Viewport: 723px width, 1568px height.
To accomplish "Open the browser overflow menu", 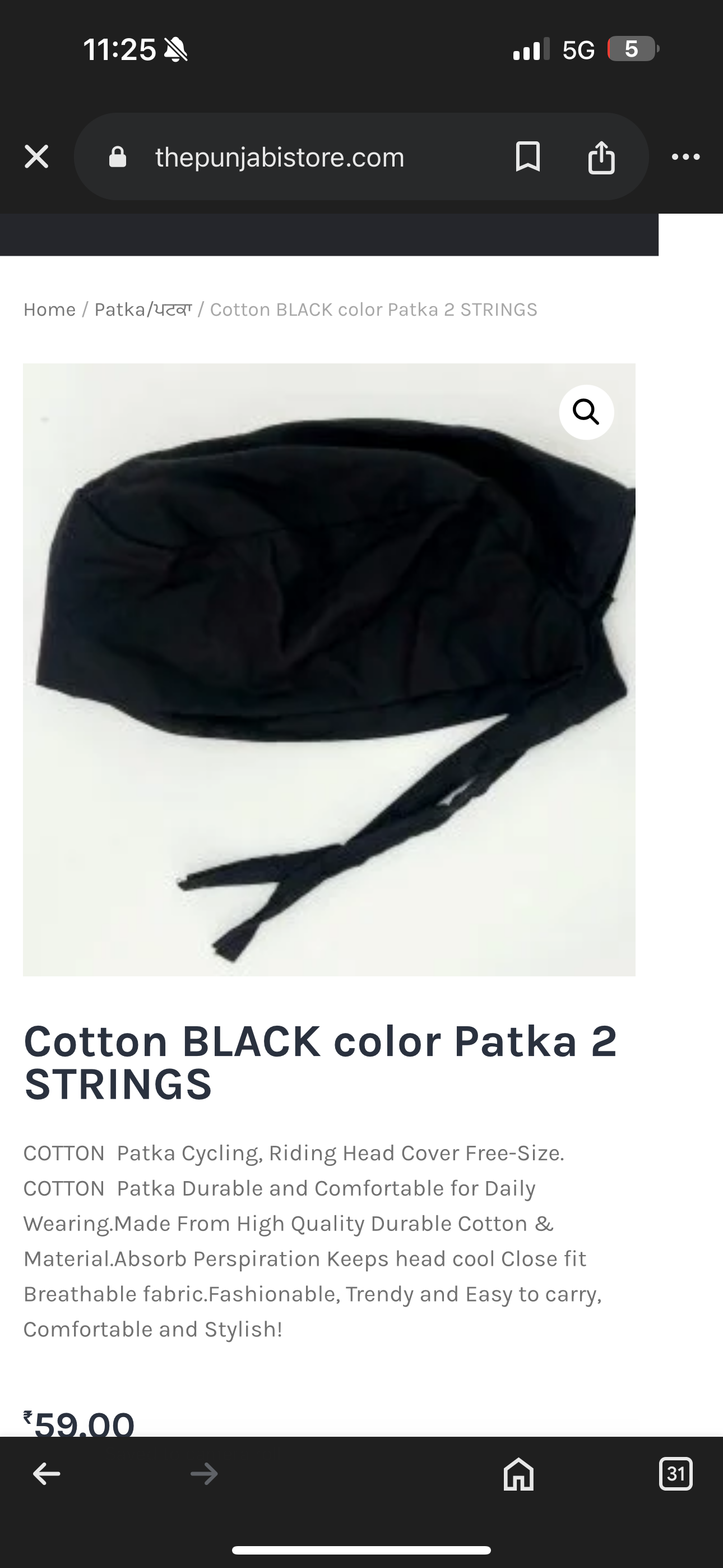I will [x=685, y=157].
